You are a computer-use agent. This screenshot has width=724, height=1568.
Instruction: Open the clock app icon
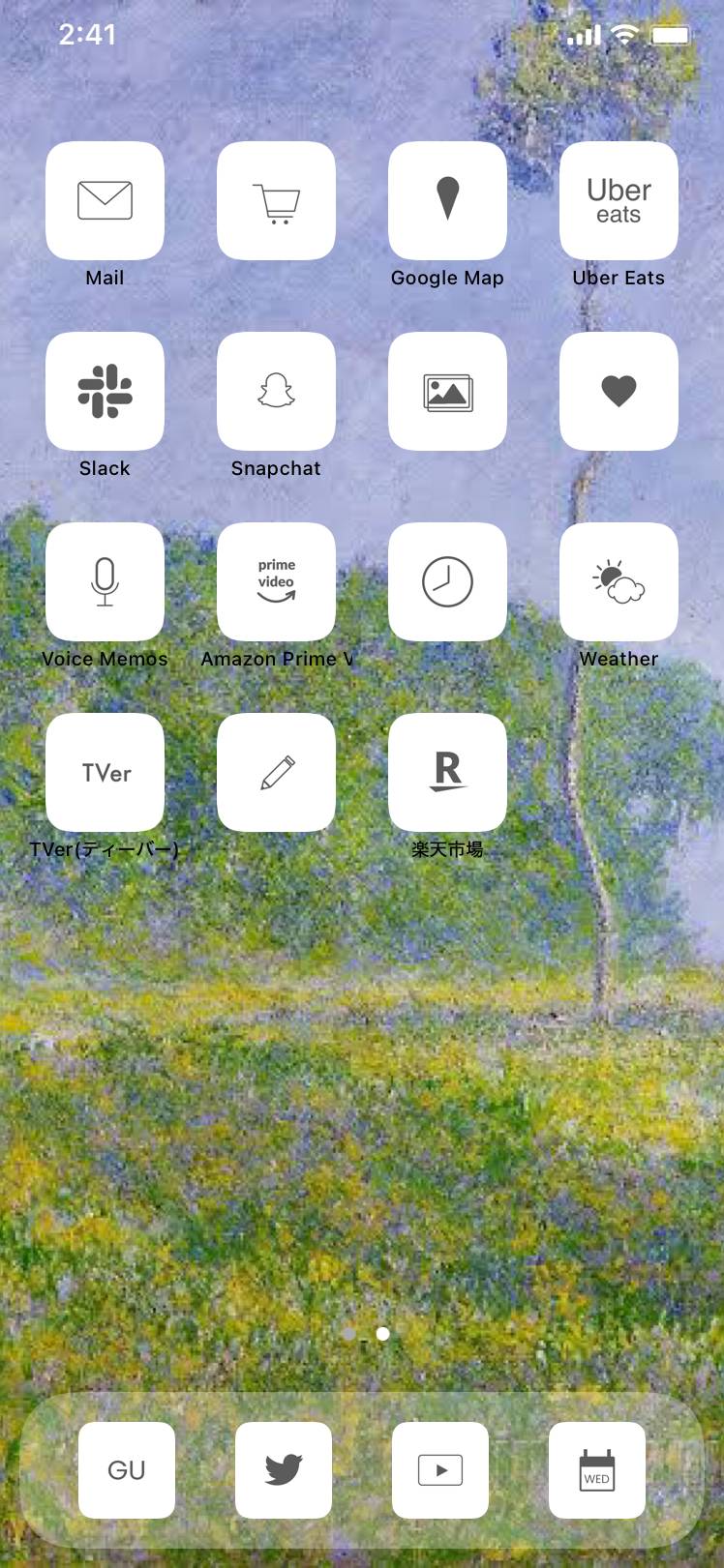(x=447, y=581)
